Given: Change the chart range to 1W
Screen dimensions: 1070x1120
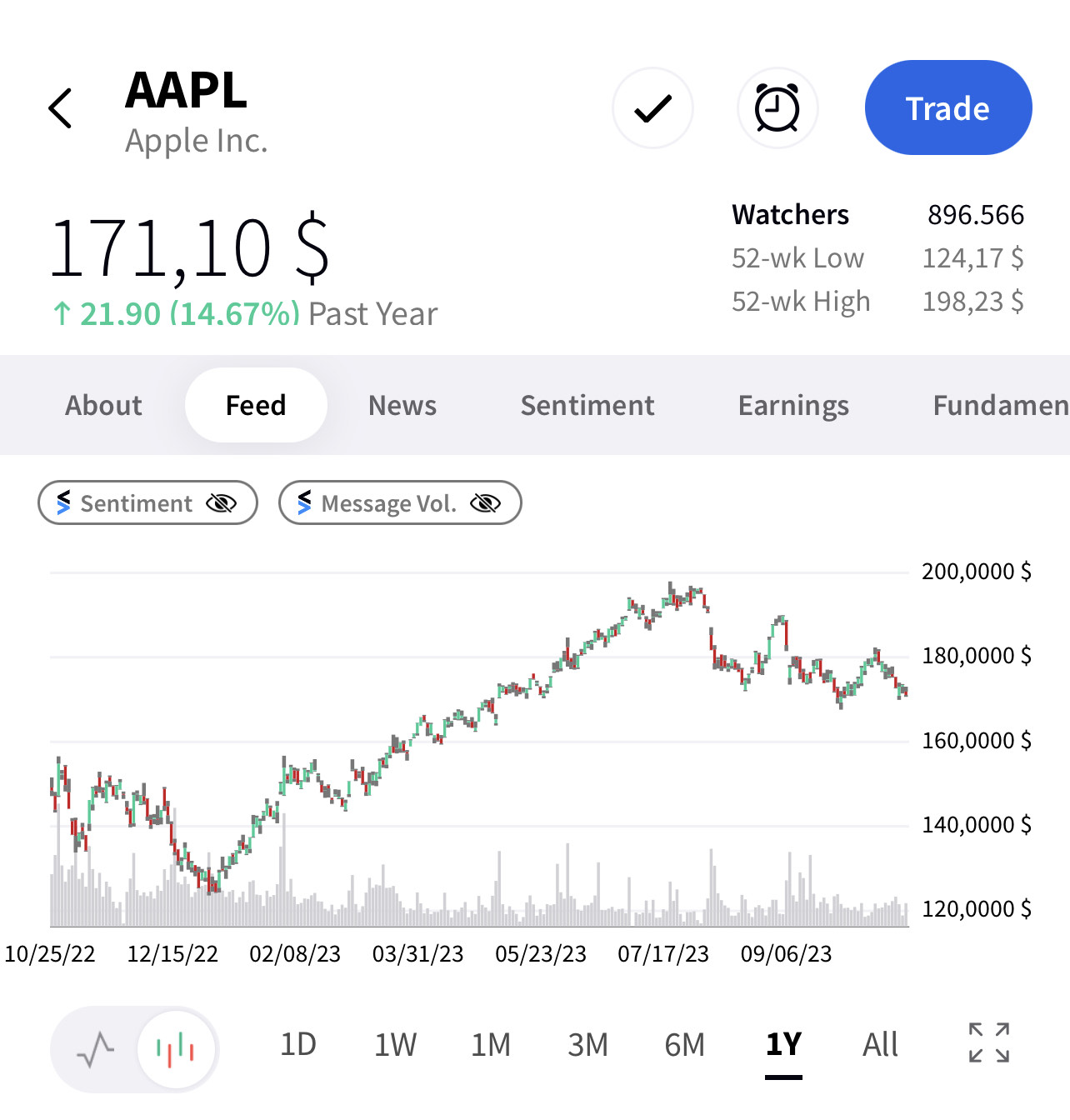Looking at the screenshot, I should pos(395,1045).
